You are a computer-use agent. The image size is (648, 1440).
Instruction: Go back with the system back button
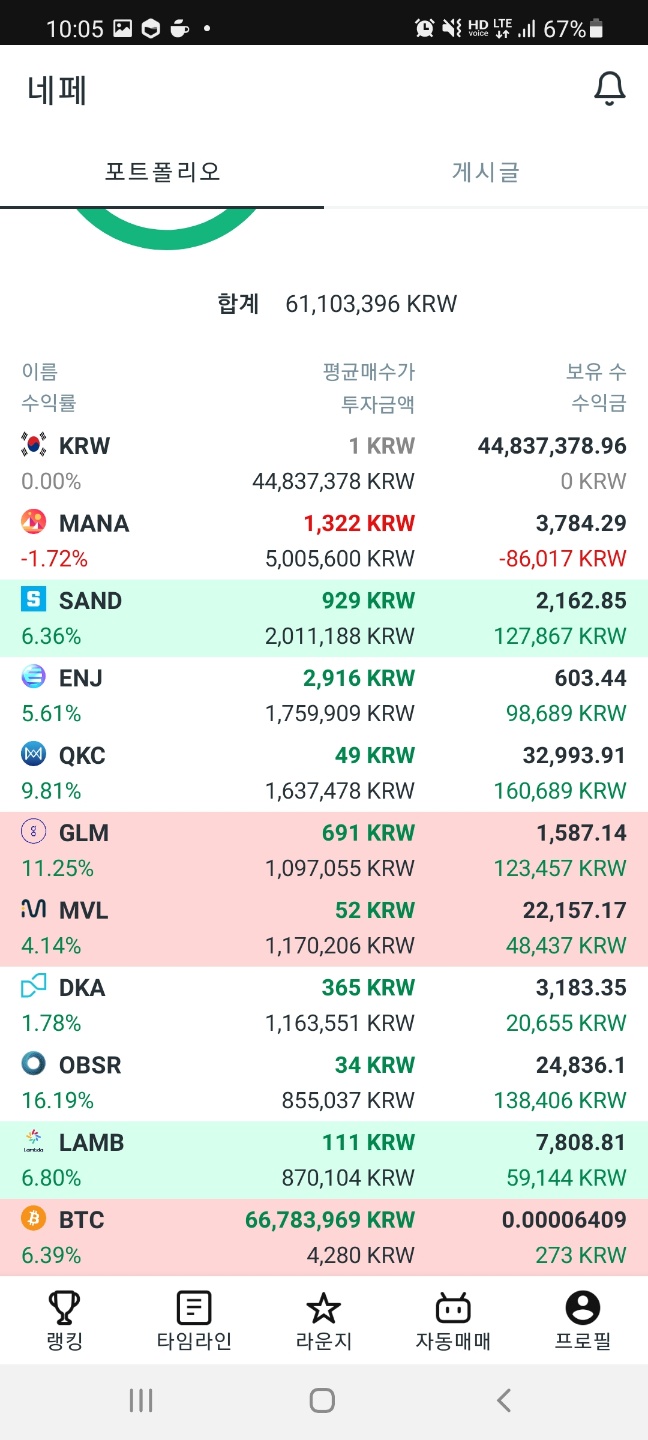tap(504, 1400)
